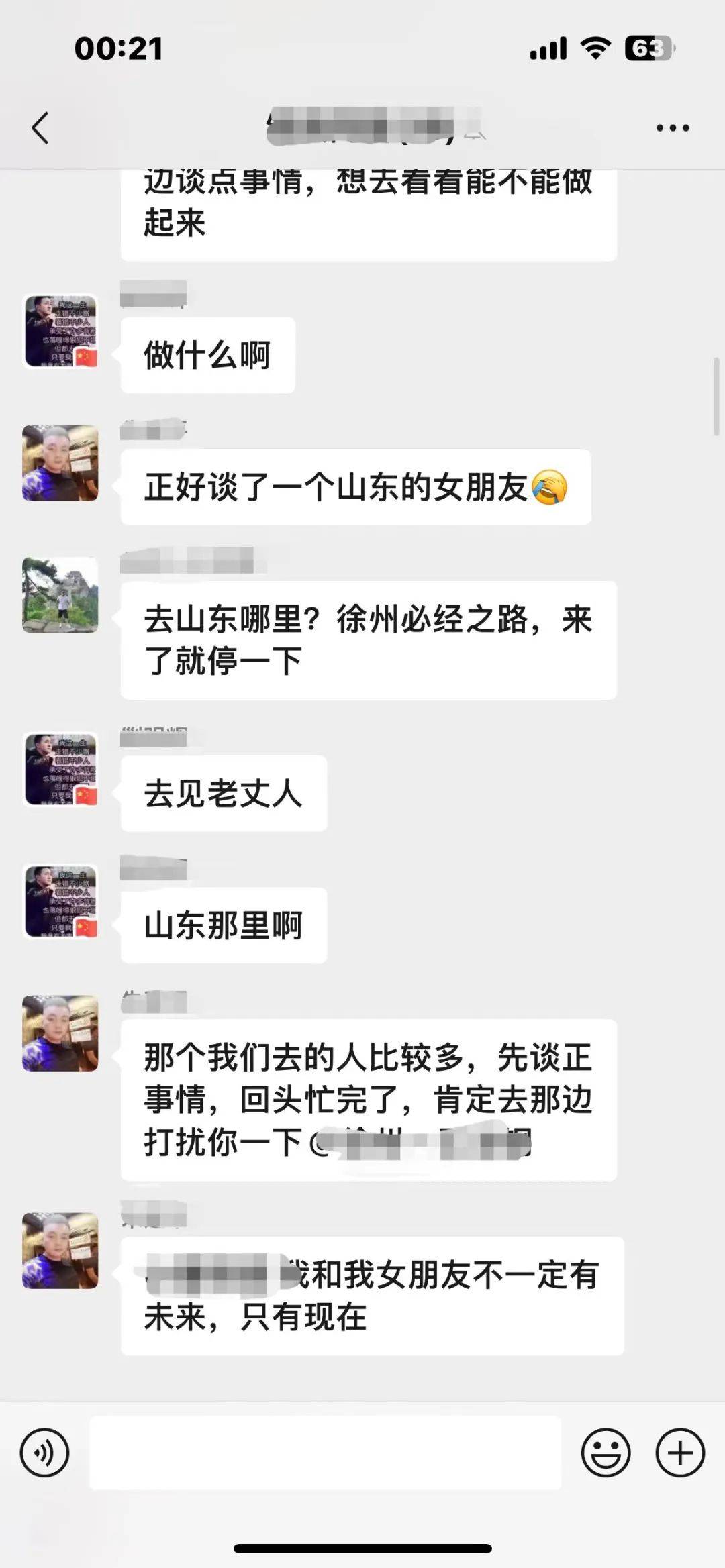Viewport: 725px width, 1568px height.
Task: Open avatar beside "那个我们去的人比较多" message
Action: tap(60, 1033)
